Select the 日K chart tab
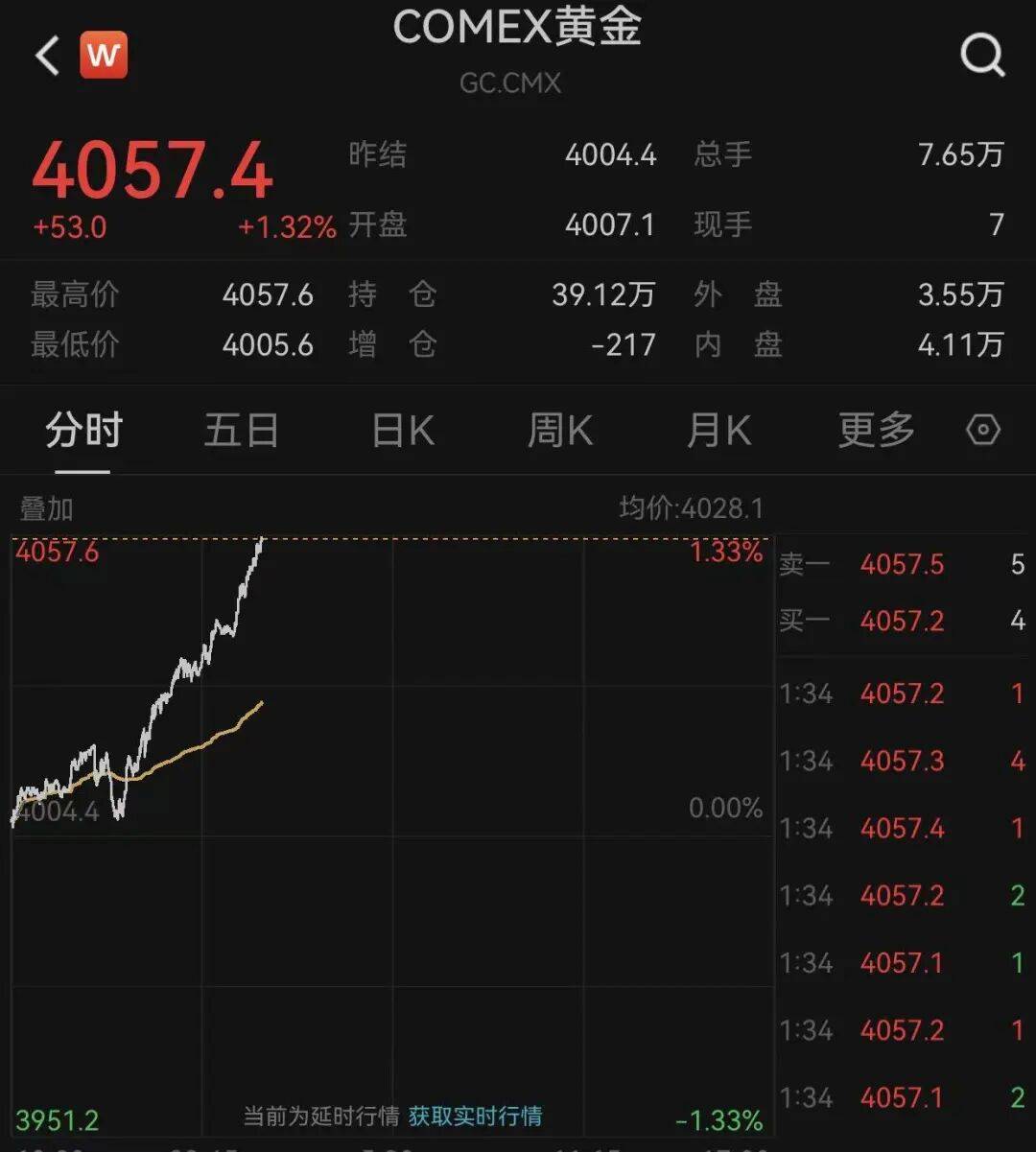The height and width of the screenshot is (1152, 1036). tap(403, 432)
